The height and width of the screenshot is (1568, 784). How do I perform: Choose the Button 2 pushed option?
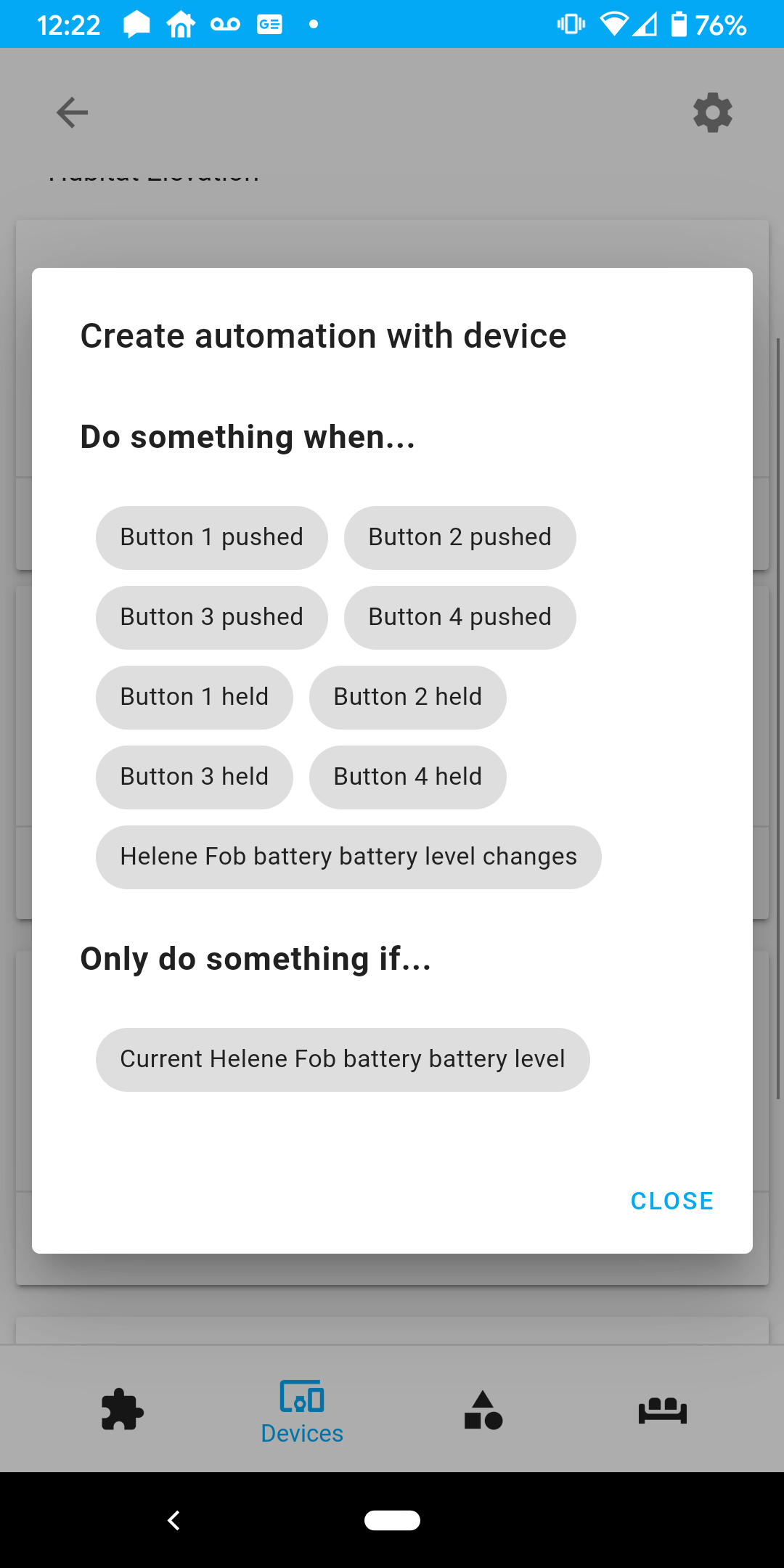click(460, 537)
